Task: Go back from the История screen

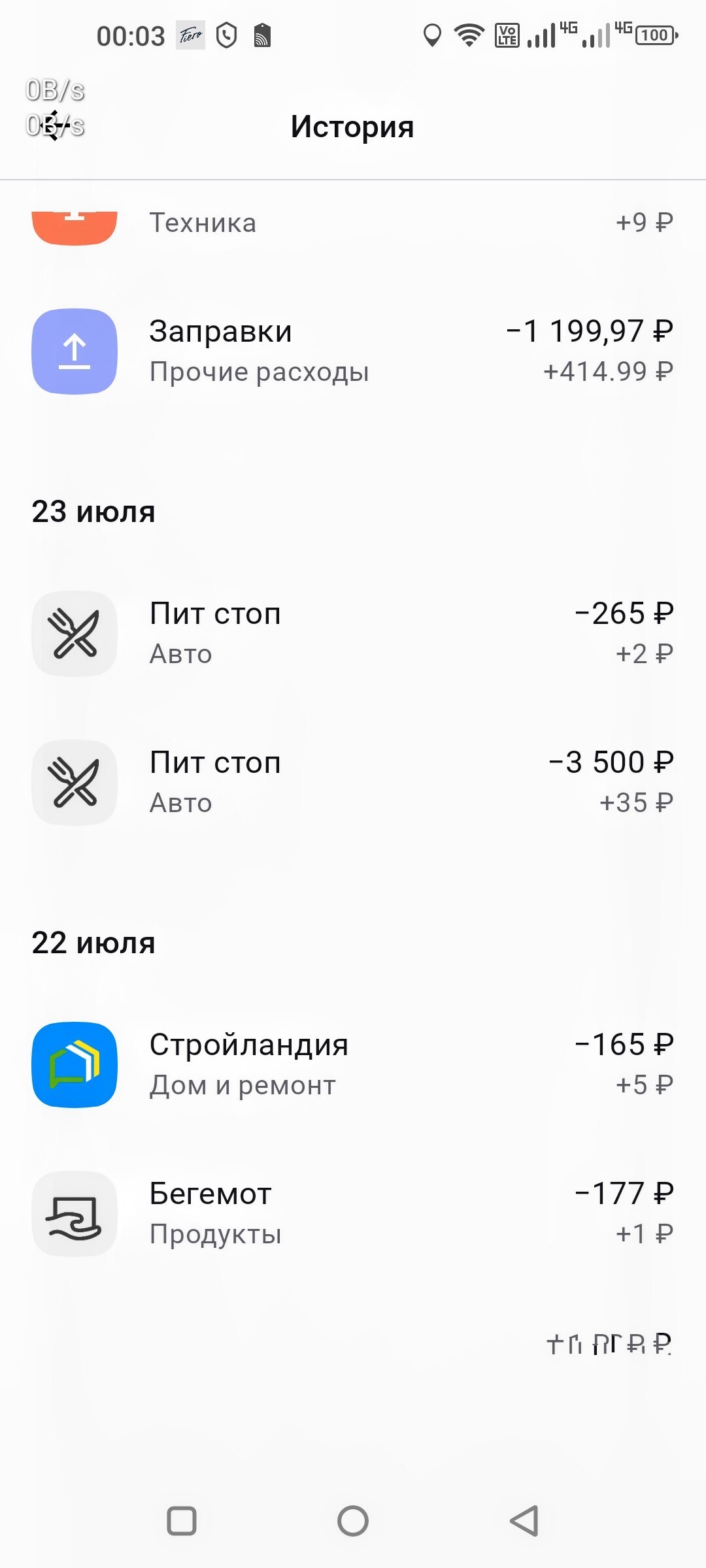Action: click(x=55, y=125)
